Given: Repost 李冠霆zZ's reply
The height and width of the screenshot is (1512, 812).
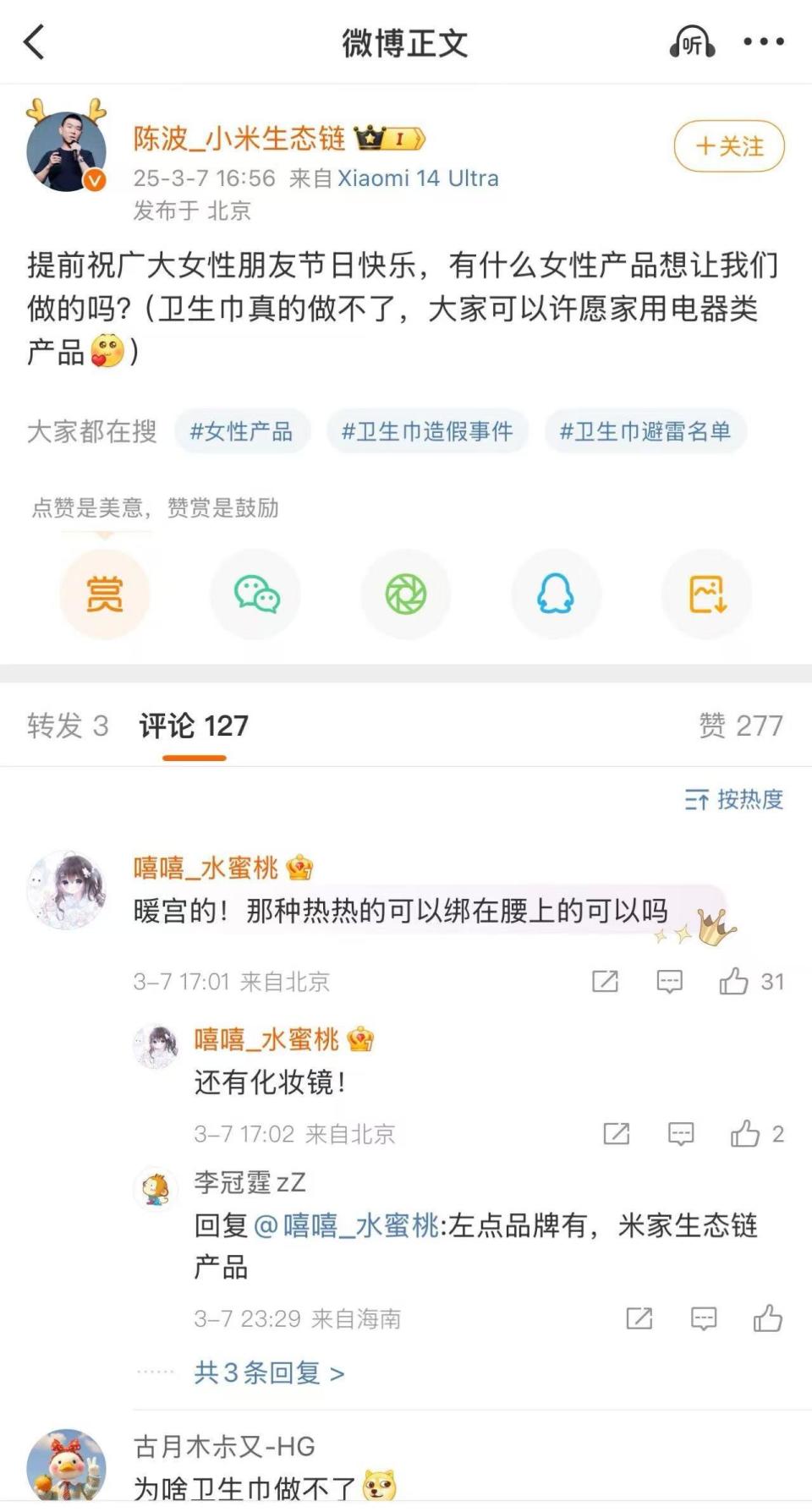Looking at the screenshot, I should click(639, 1318).
